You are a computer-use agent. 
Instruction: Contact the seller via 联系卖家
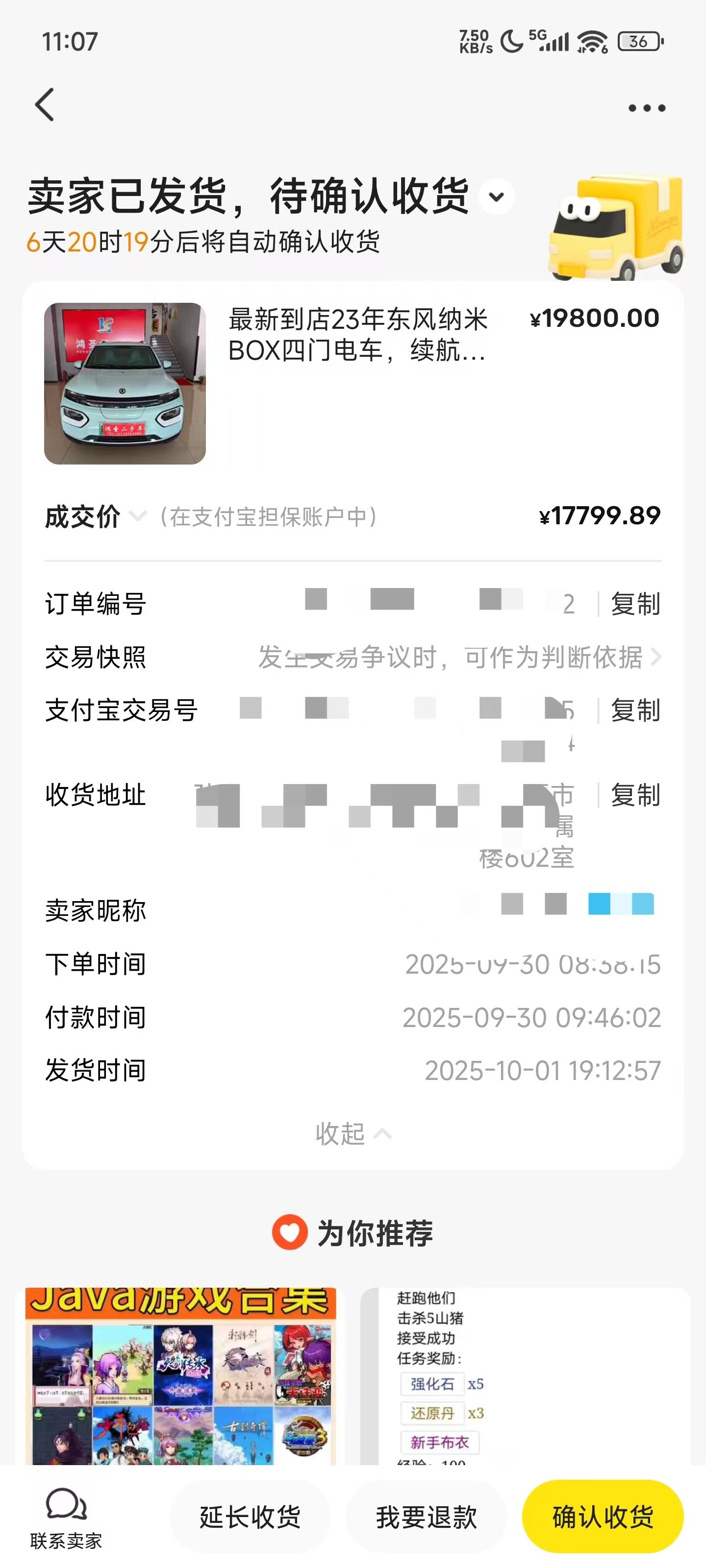(x=66, y=1518)
